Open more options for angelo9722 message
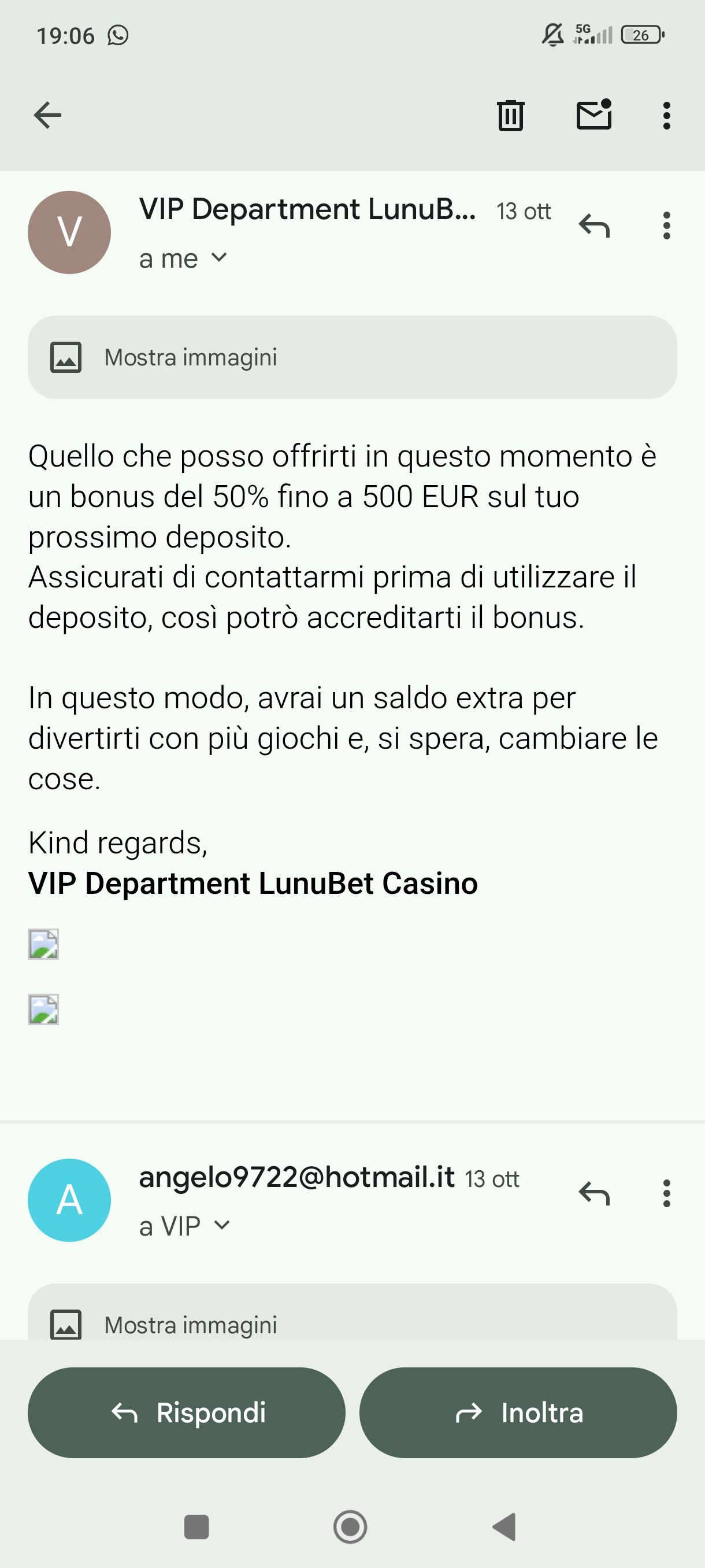 click(667, 1193)
